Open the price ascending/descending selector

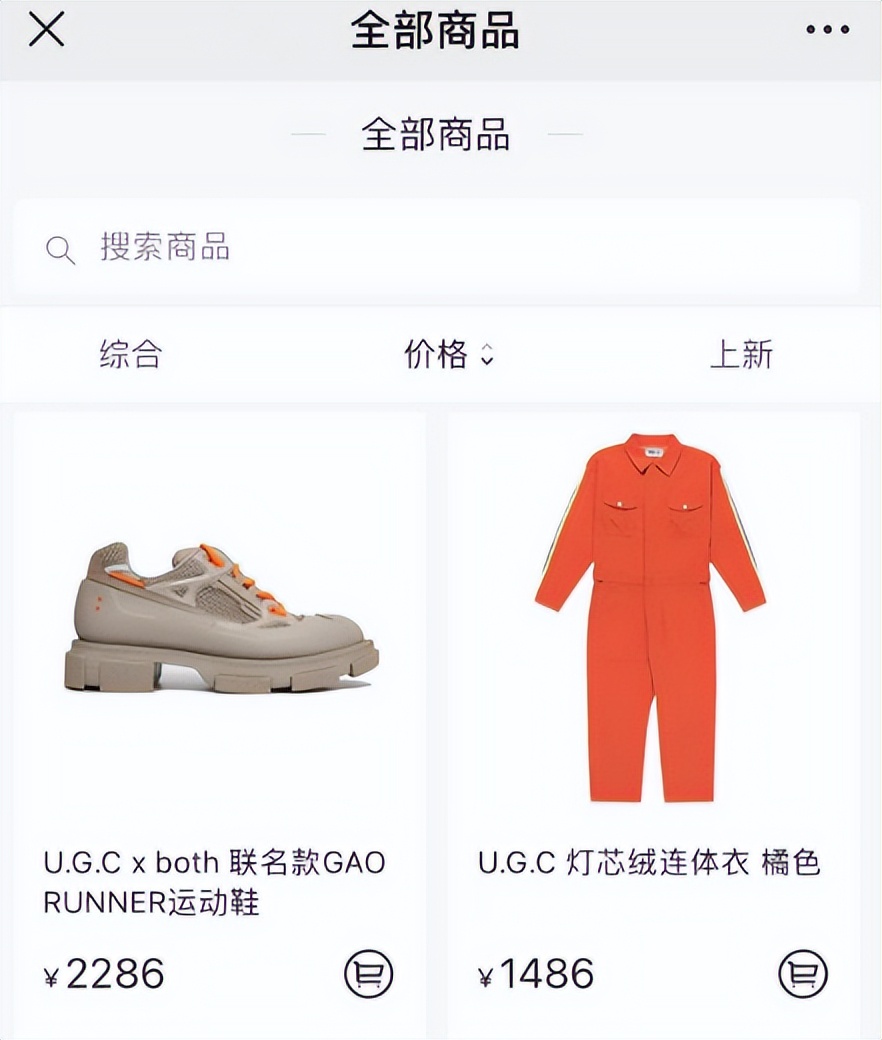click(x=489, y=356)
